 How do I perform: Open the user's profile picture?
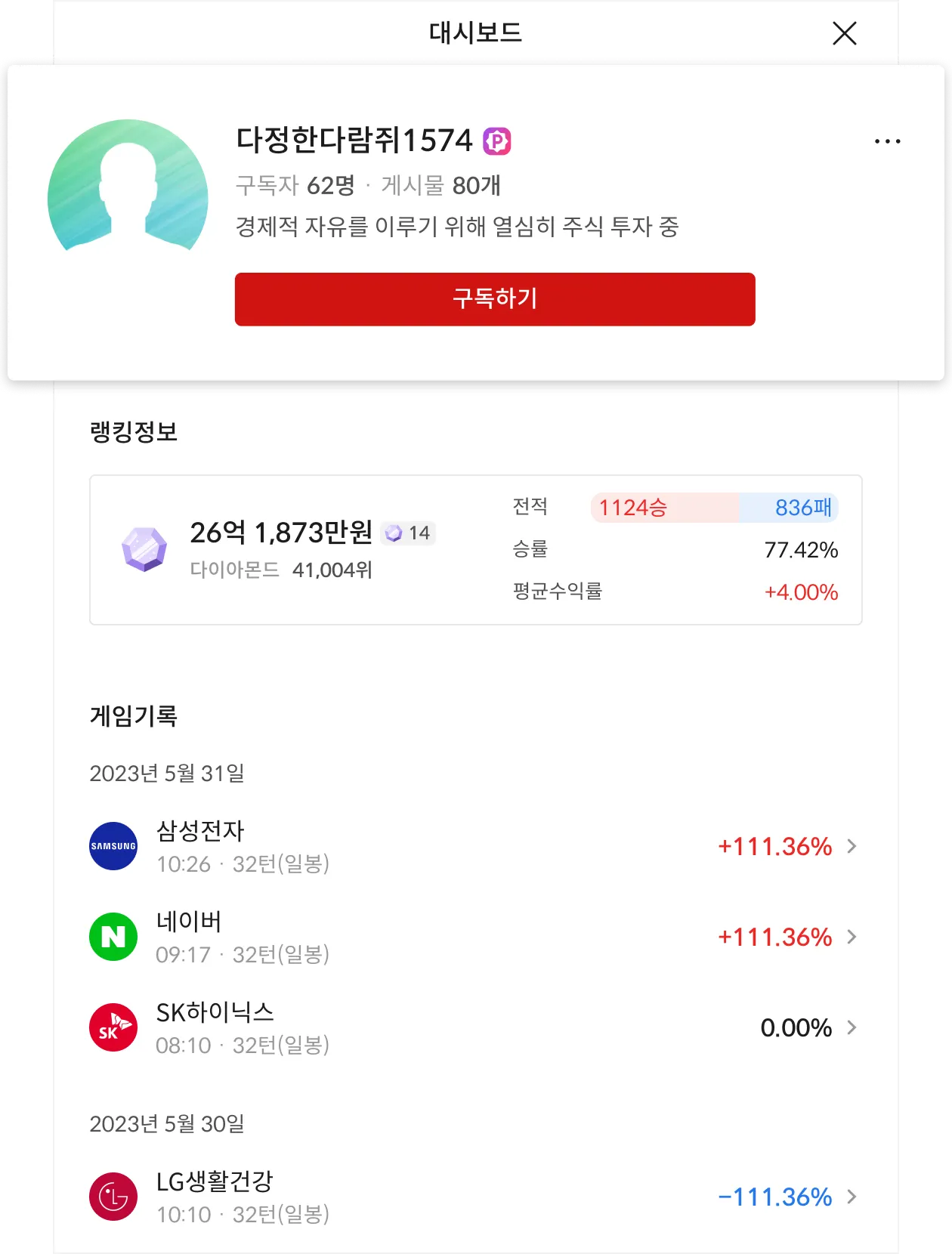click(128, 186)
